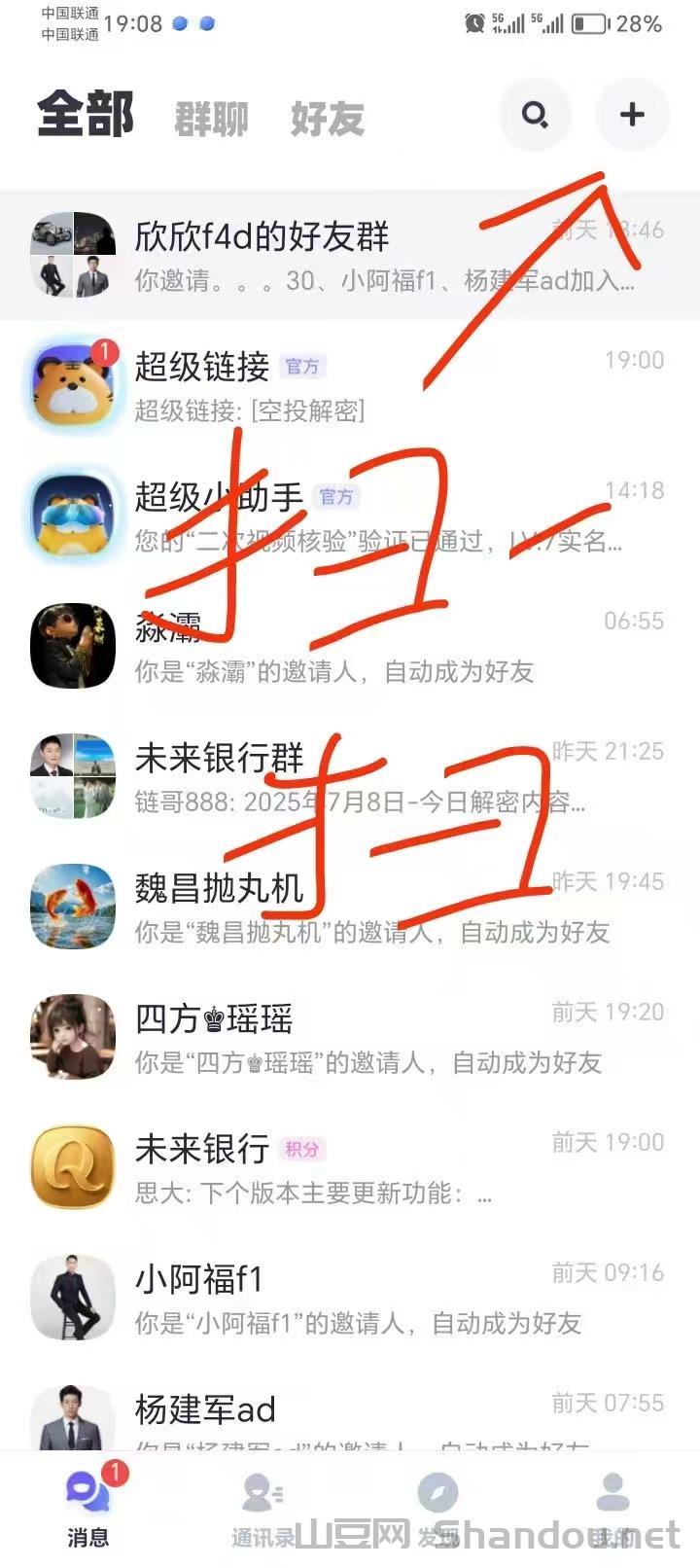
Task: Tap the plus icon to add
Action: pyautogui.click(x=632, y=115)
